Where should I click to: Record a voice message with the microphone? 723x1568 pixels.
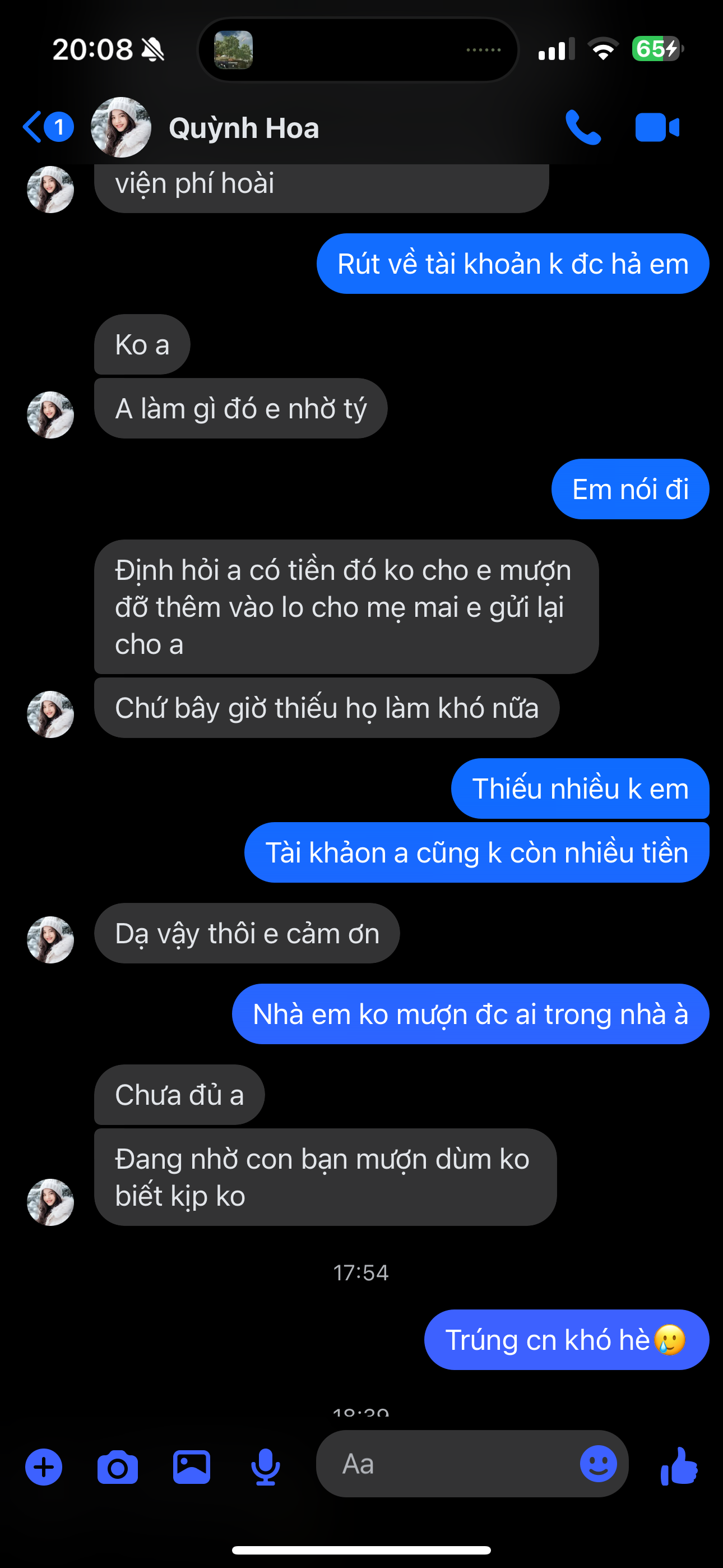265,1467
